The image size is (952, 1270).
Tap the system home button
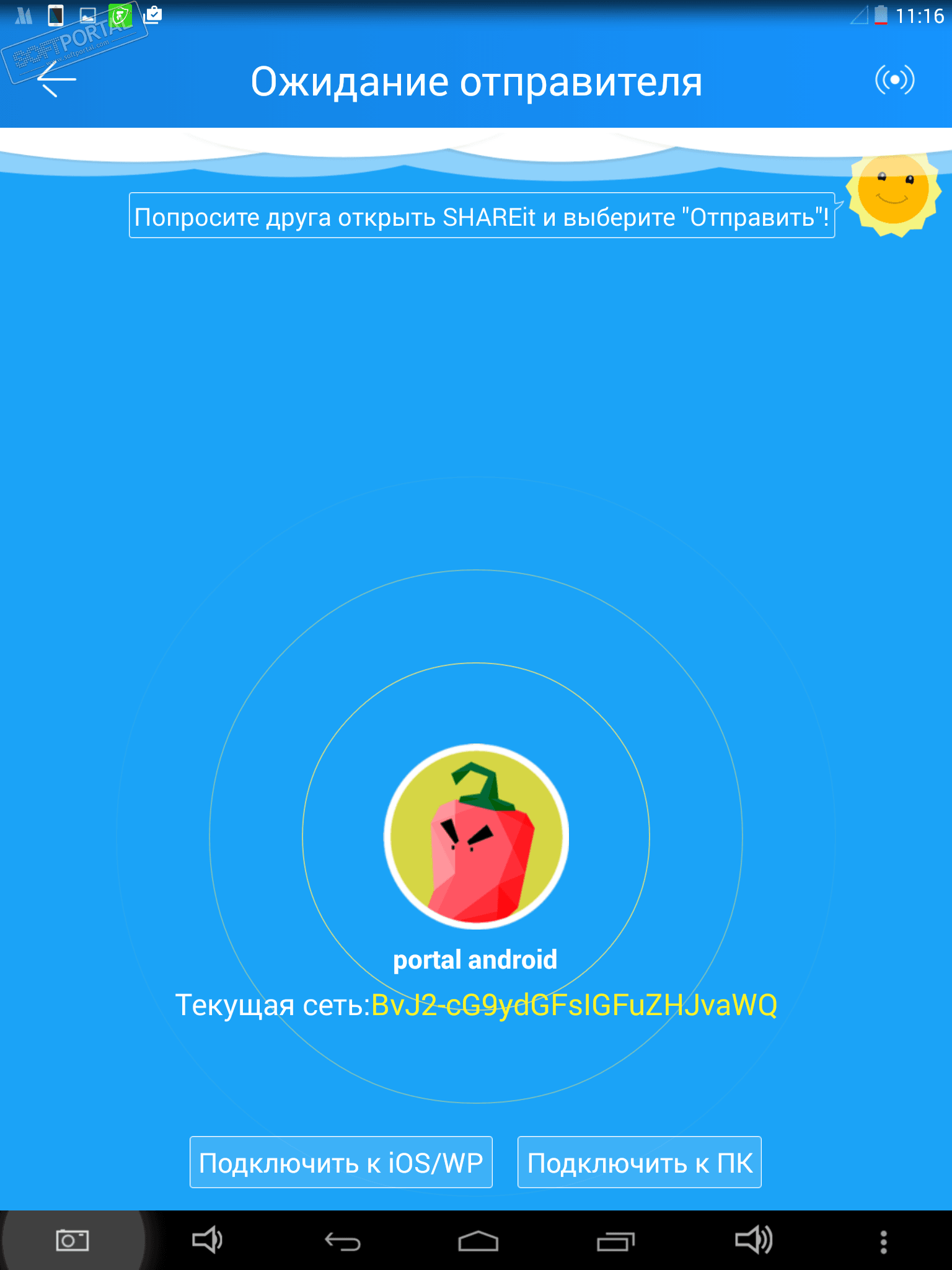[478, 1241]
